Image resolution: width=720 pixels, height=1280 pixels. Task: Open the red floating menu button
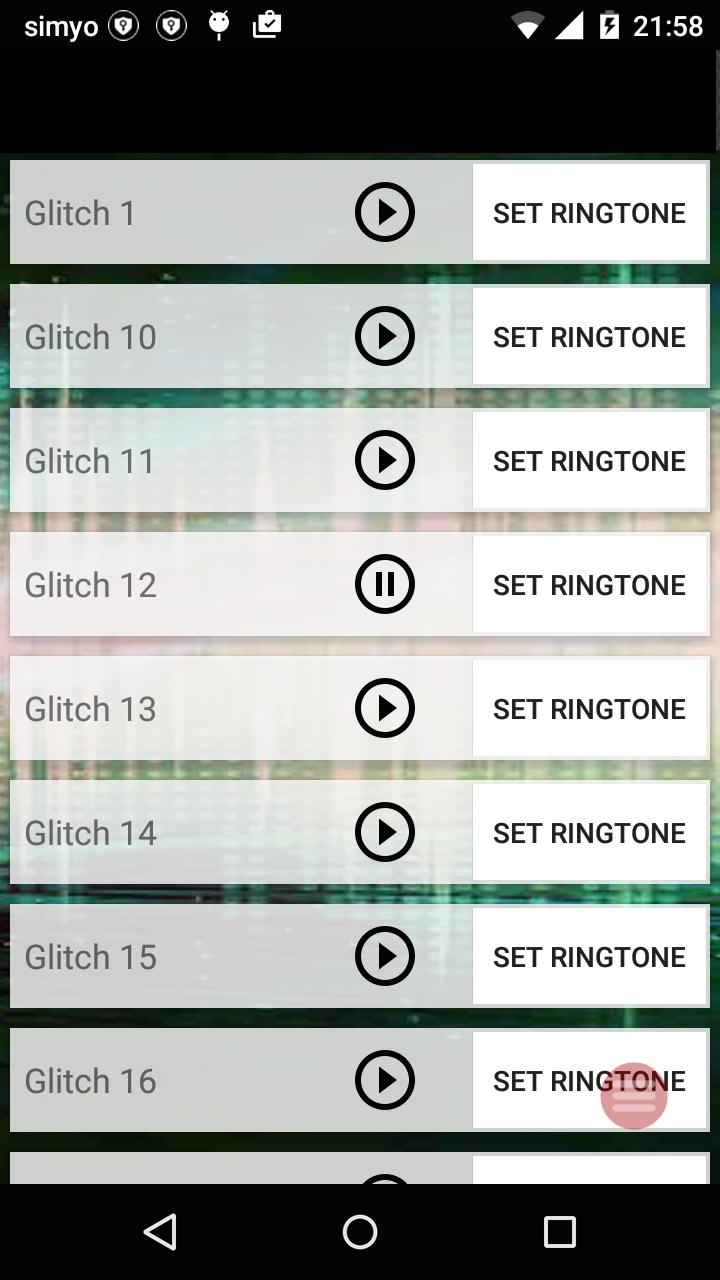coord(633,1096)
